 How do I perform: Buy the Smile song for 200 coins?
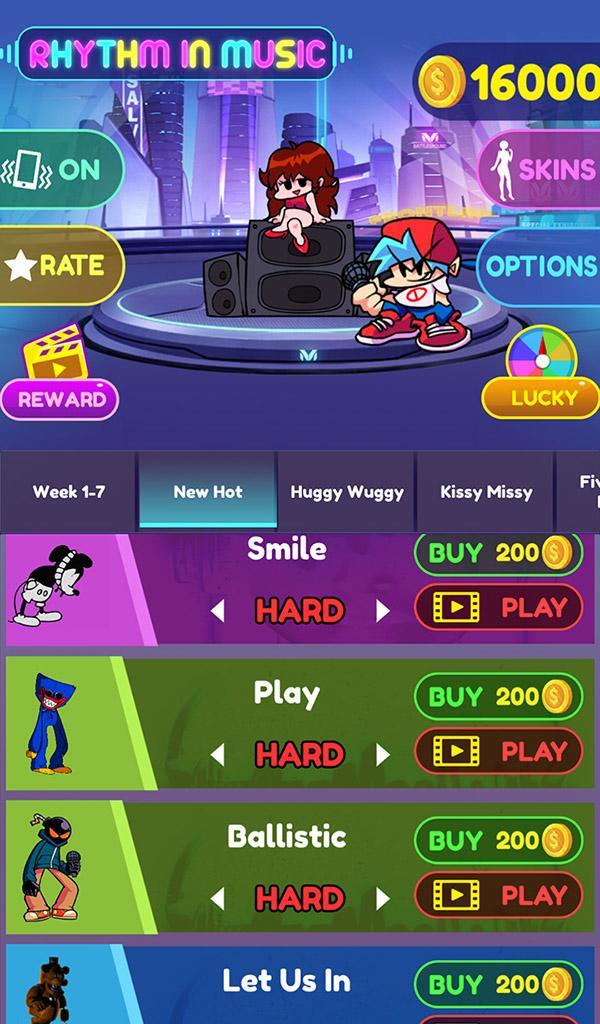[498, 553]
